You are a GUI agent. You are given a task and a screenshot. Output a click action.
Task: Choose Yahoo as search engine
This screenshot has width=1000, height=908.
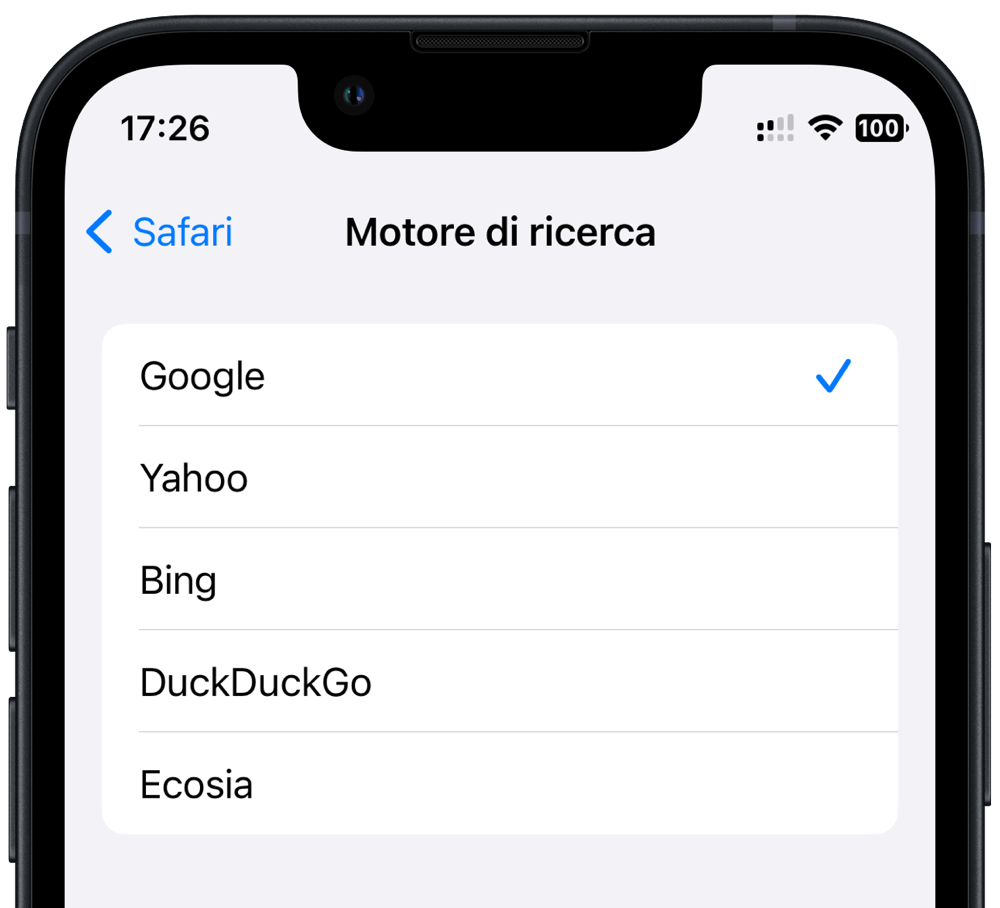tap(499, 477)
